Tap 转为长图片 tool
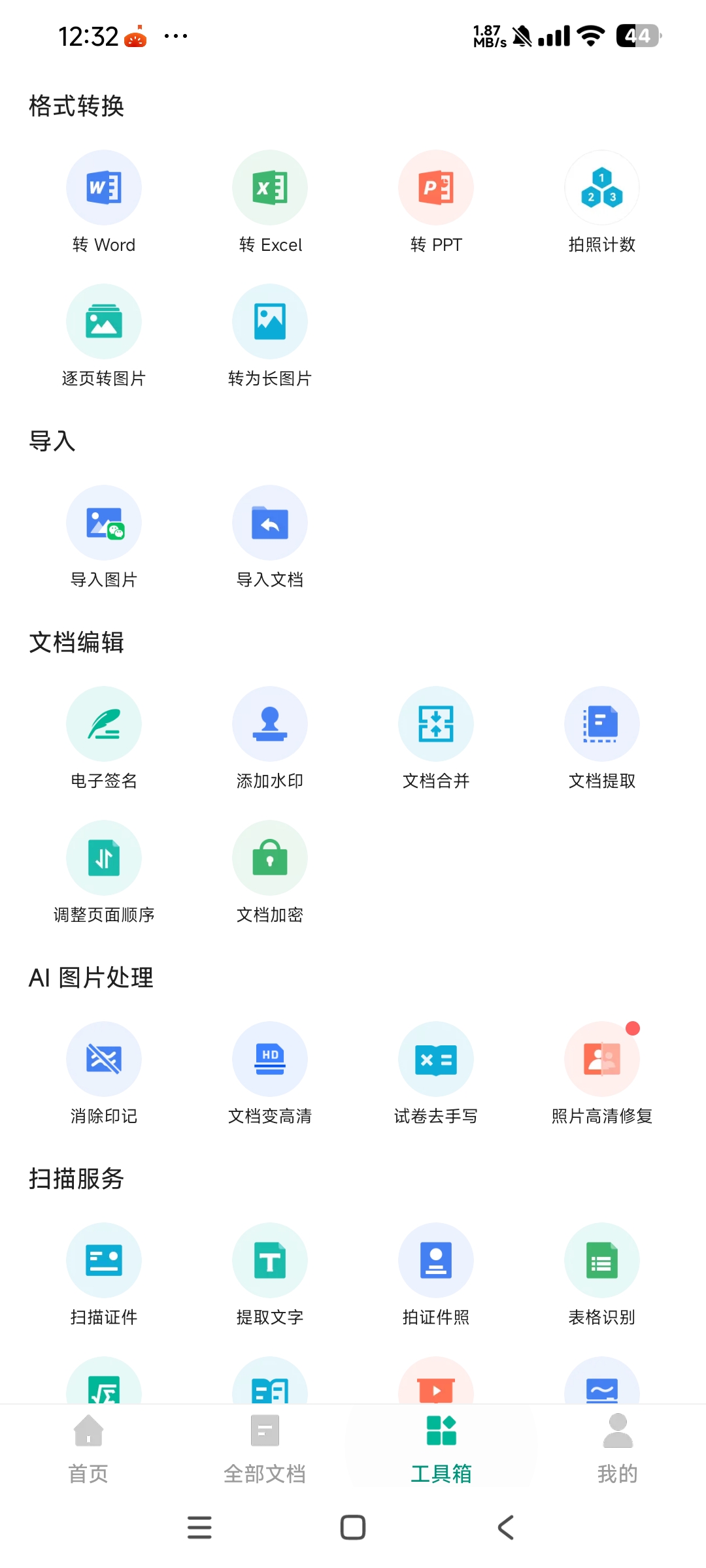 270,322
